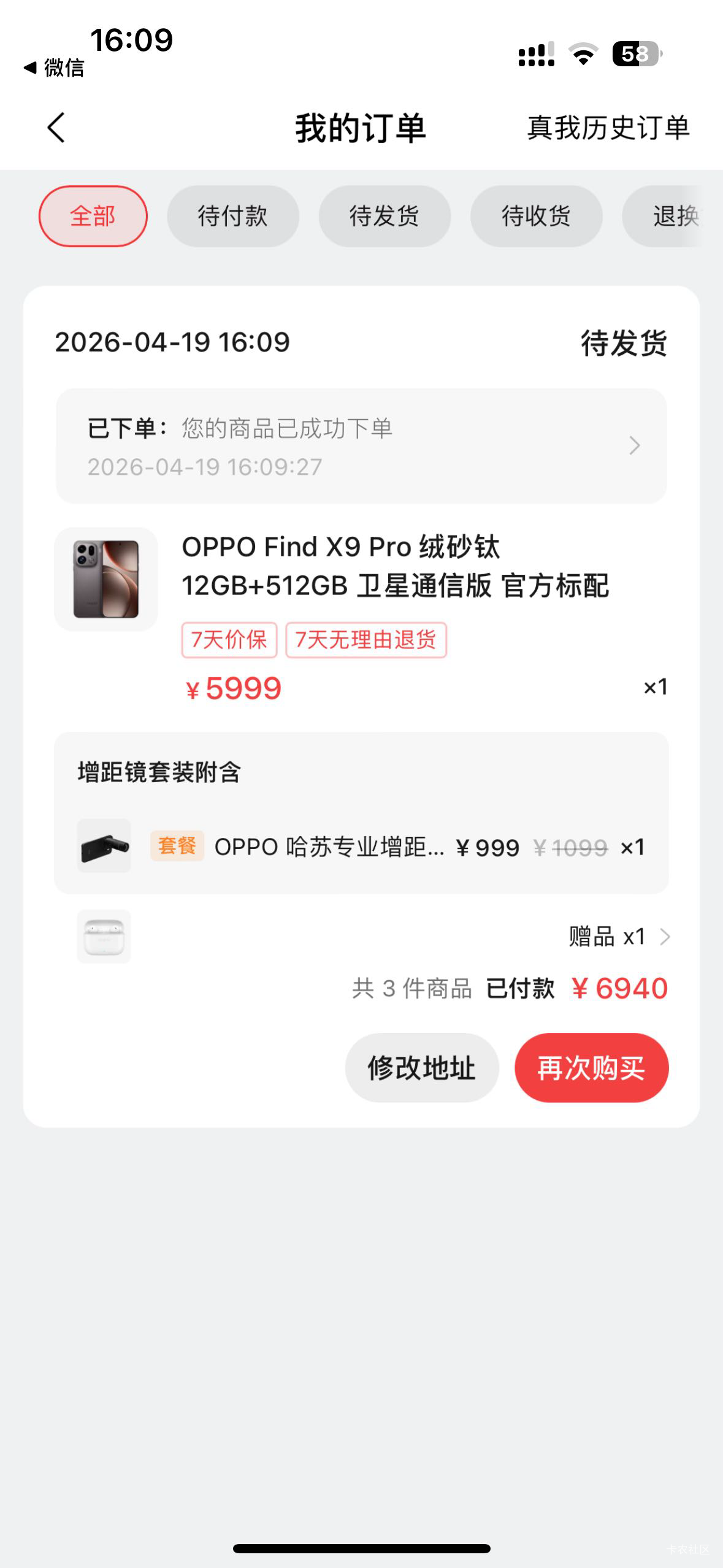This screenshot has height=1568, width=723.
Task: Show 待发货 orders
Action: (384, 216)
